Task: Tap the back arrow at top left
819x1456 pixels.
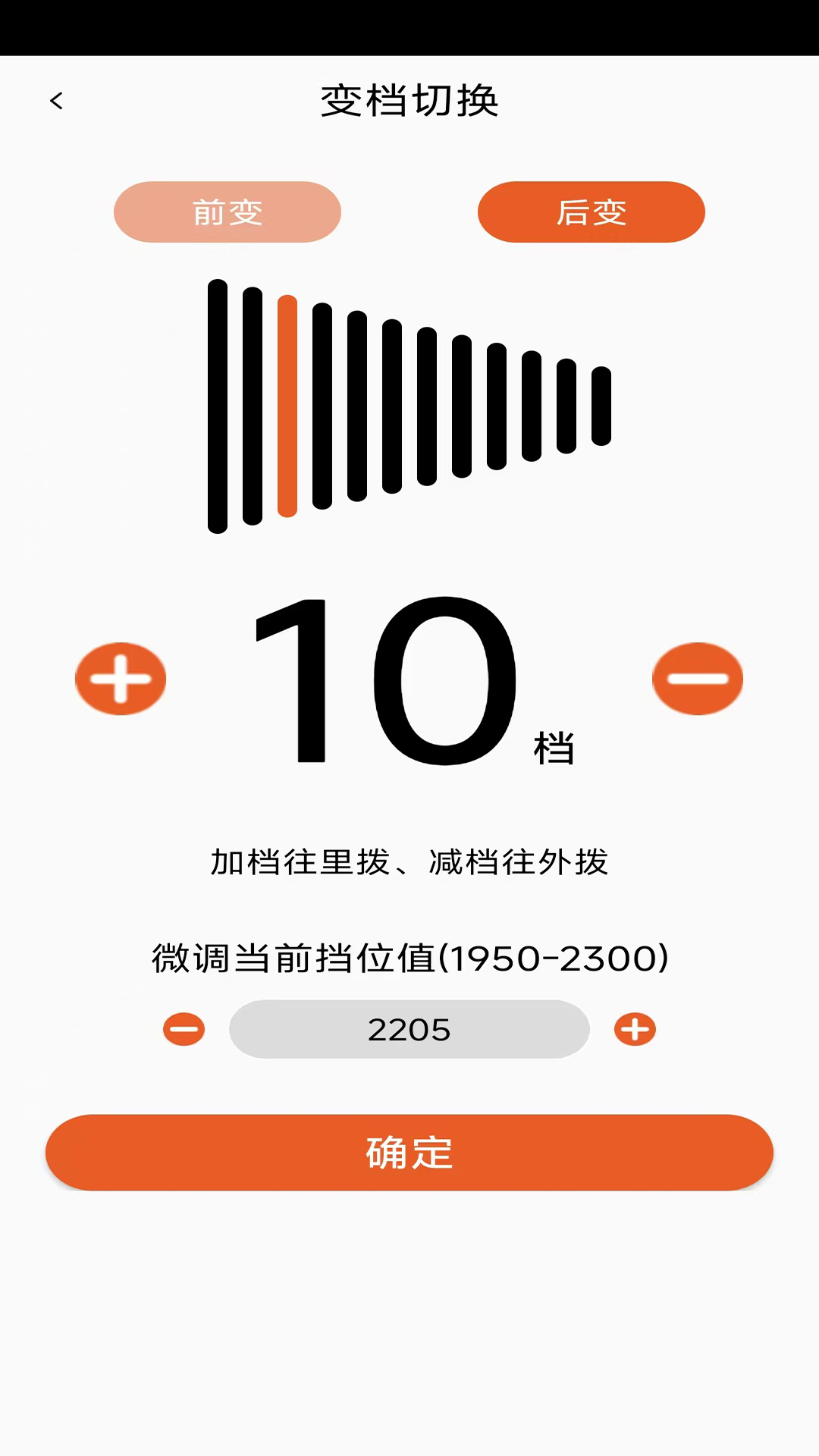Action: pyautogui.click(x=57, y=100)
